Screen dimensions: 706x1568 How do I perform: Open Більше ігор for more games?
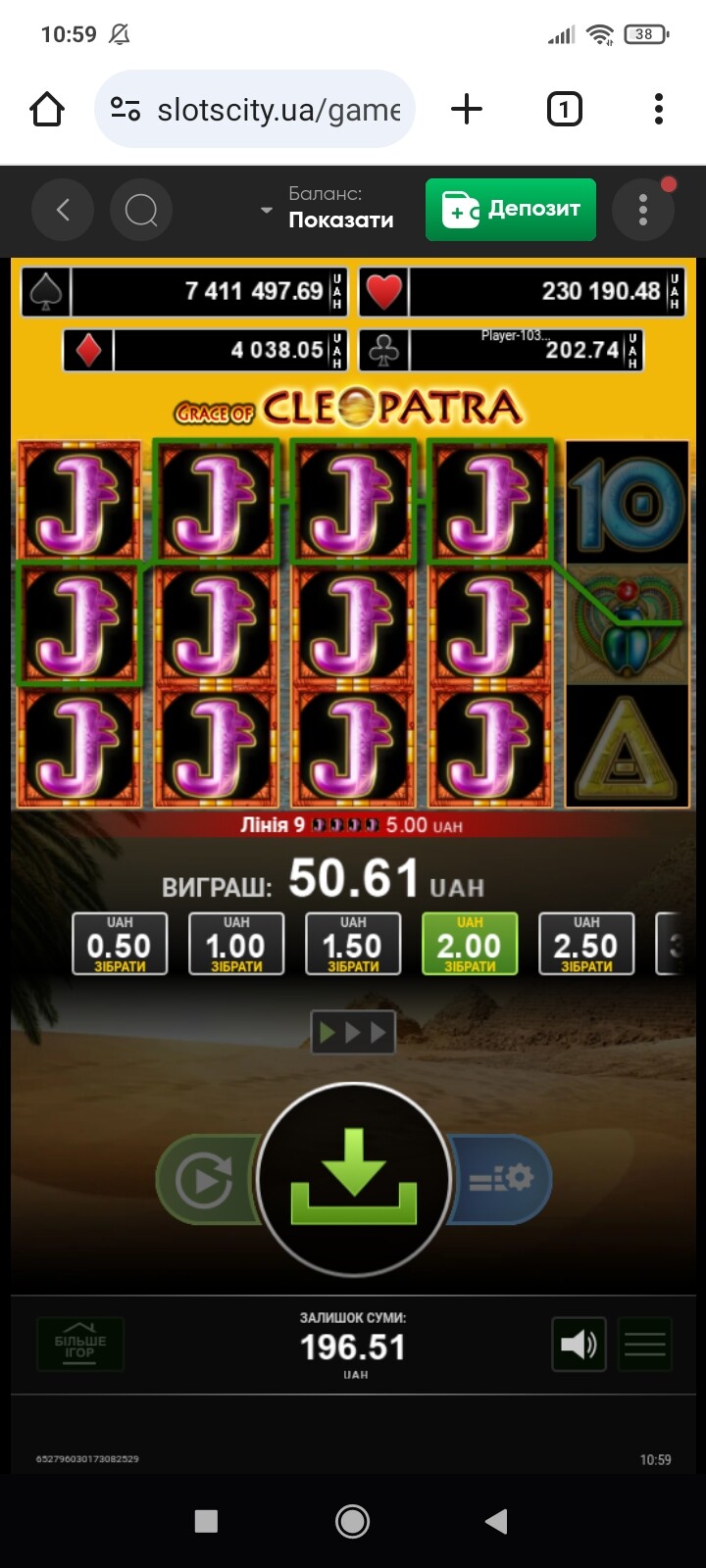[x=80, y=1344]
